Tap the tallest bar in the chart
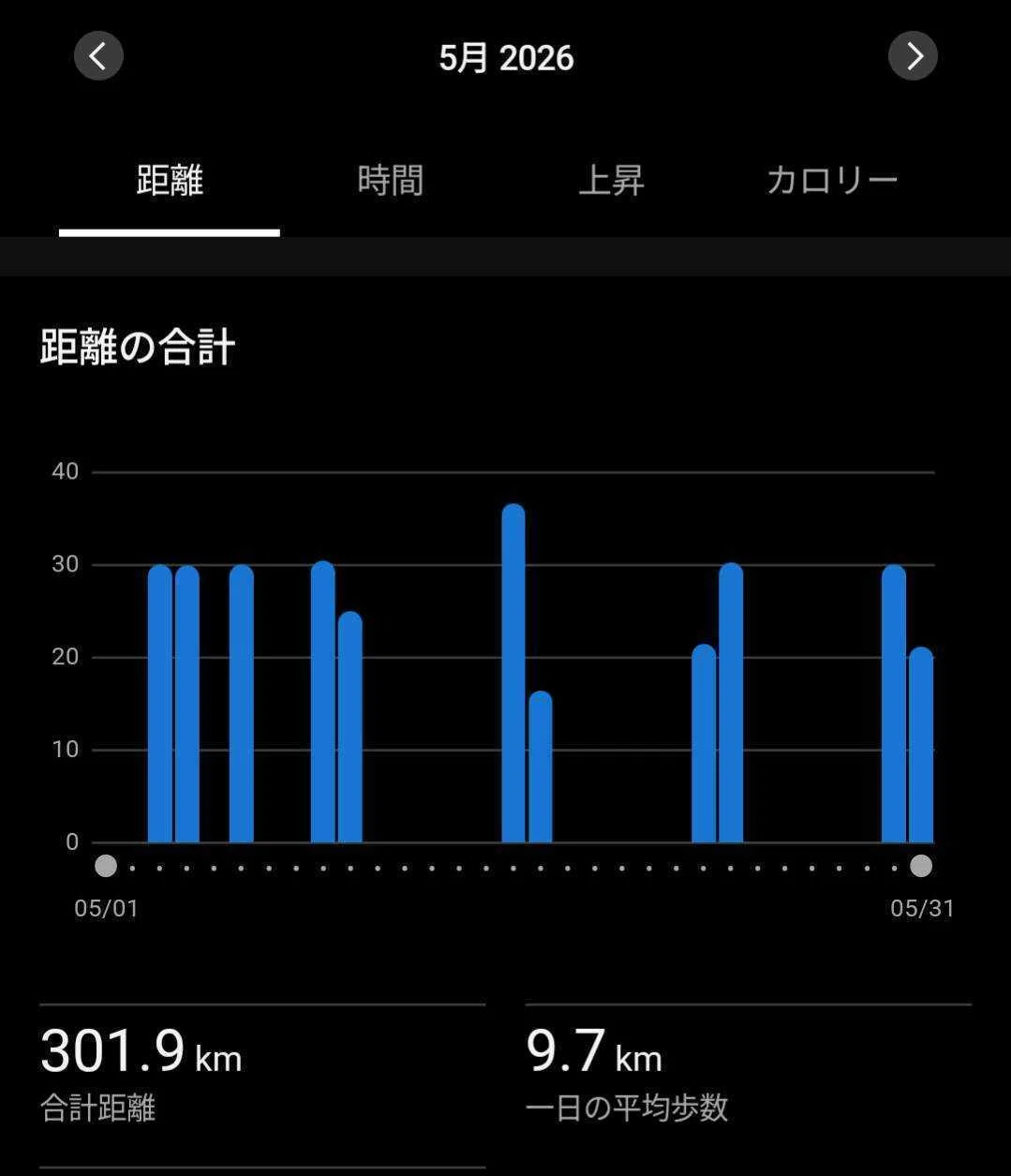Screen dimensions: 1011x1176 [513, 673]
